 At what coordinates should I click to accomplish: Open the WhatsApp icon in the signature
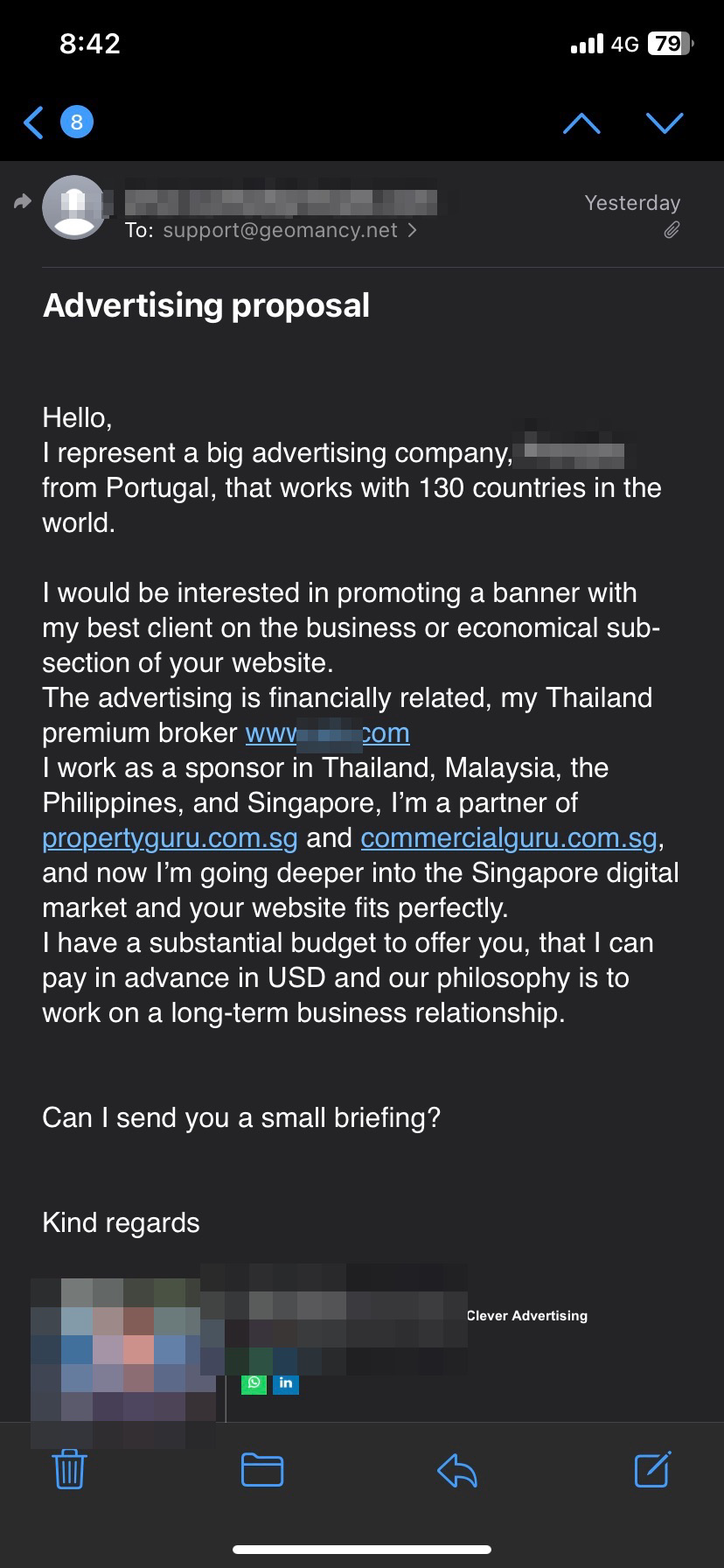pyautogui.click(x=254, y=1383)
